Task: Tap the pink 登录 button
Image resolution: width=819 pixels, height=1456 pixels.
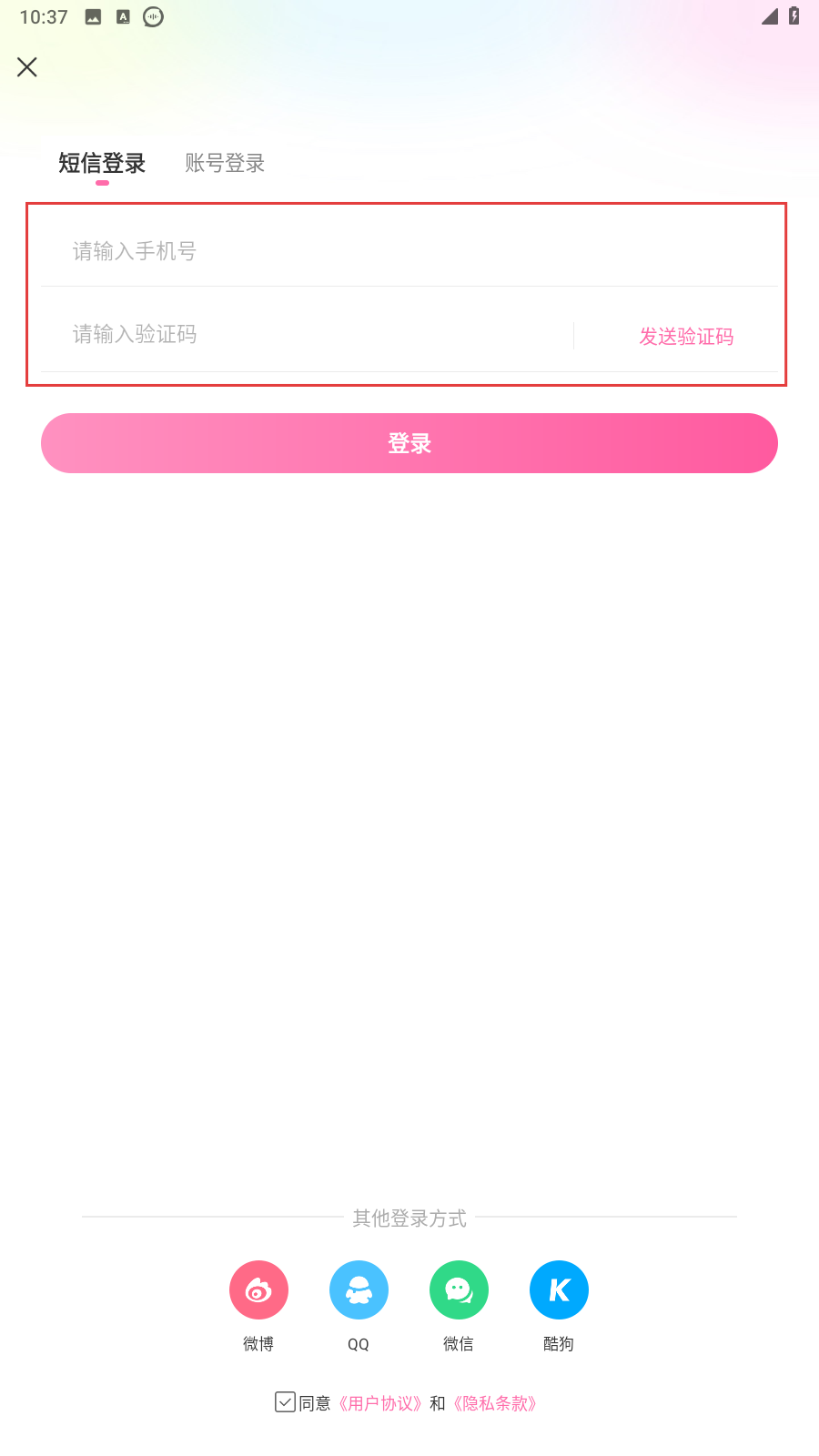Action: click(x=409, y=443)
